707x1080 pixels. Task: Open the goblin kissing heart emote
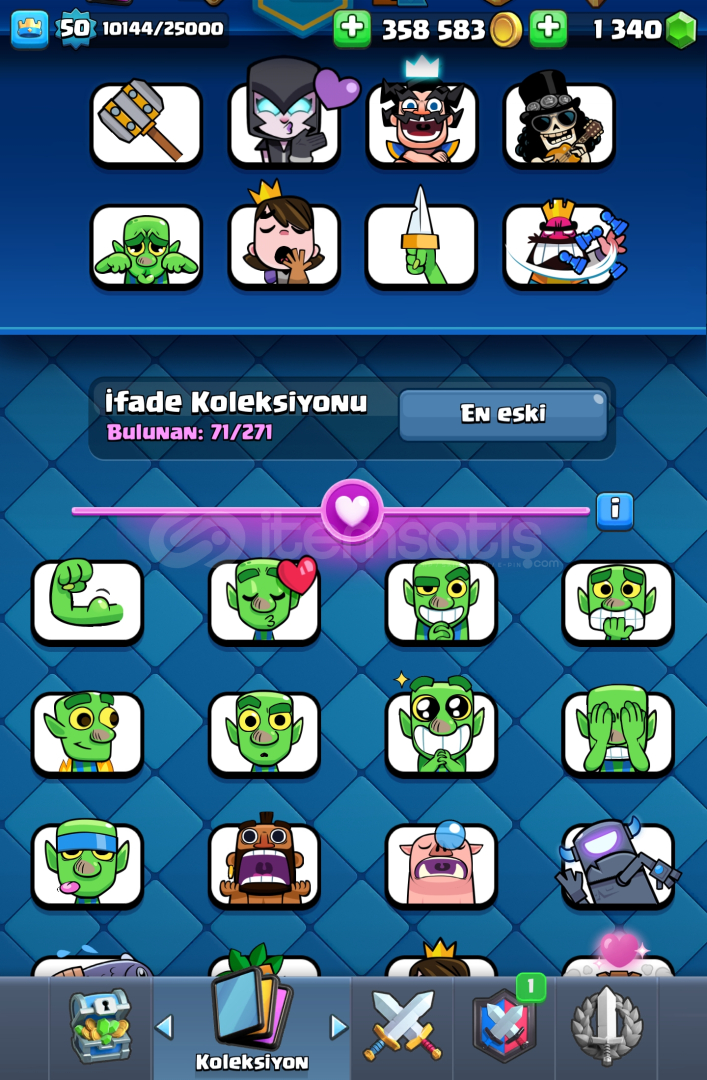point(265,602)
